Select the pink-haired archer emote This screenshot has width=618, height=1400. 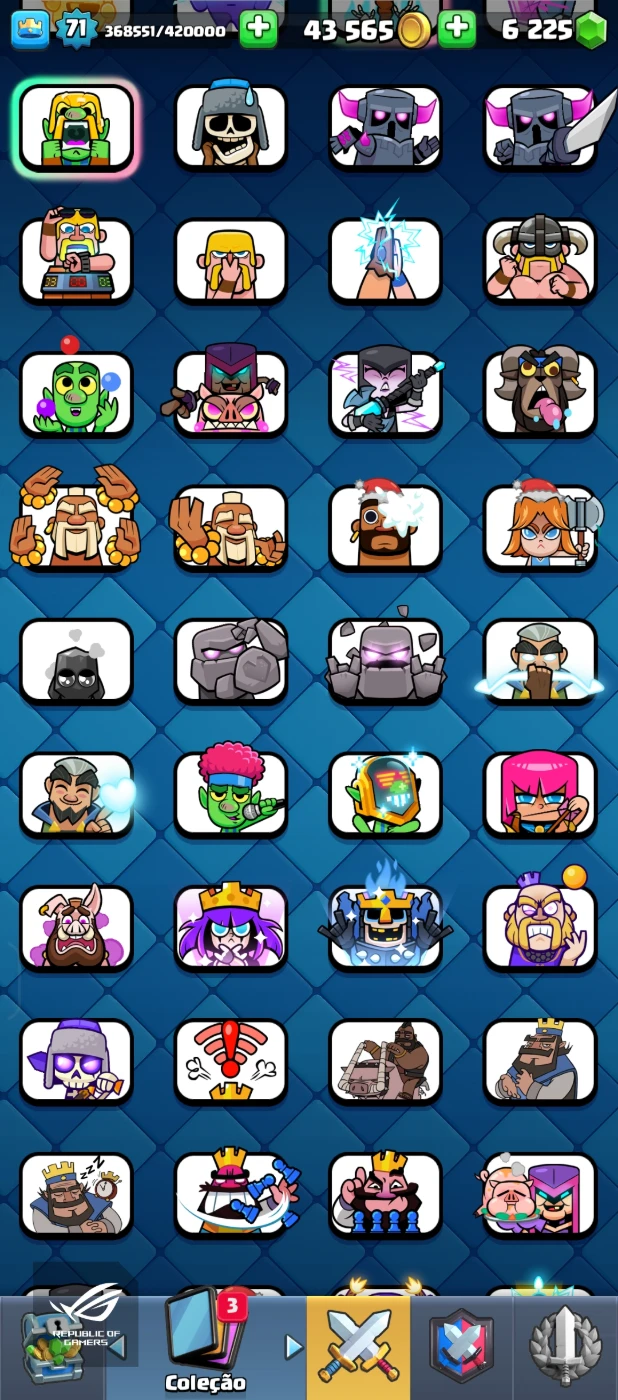pos(540,794)
